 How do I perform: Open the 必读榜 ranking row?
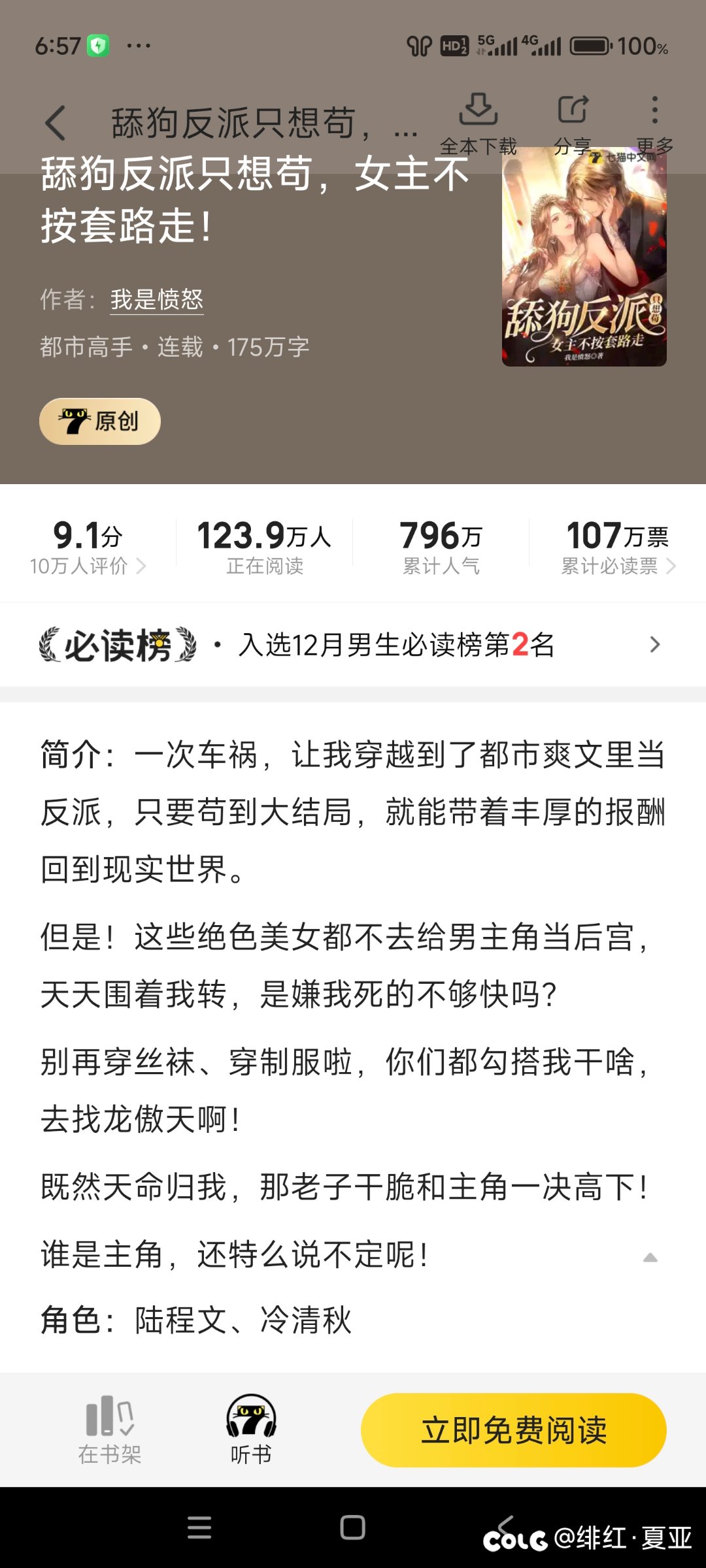(353, 645)
